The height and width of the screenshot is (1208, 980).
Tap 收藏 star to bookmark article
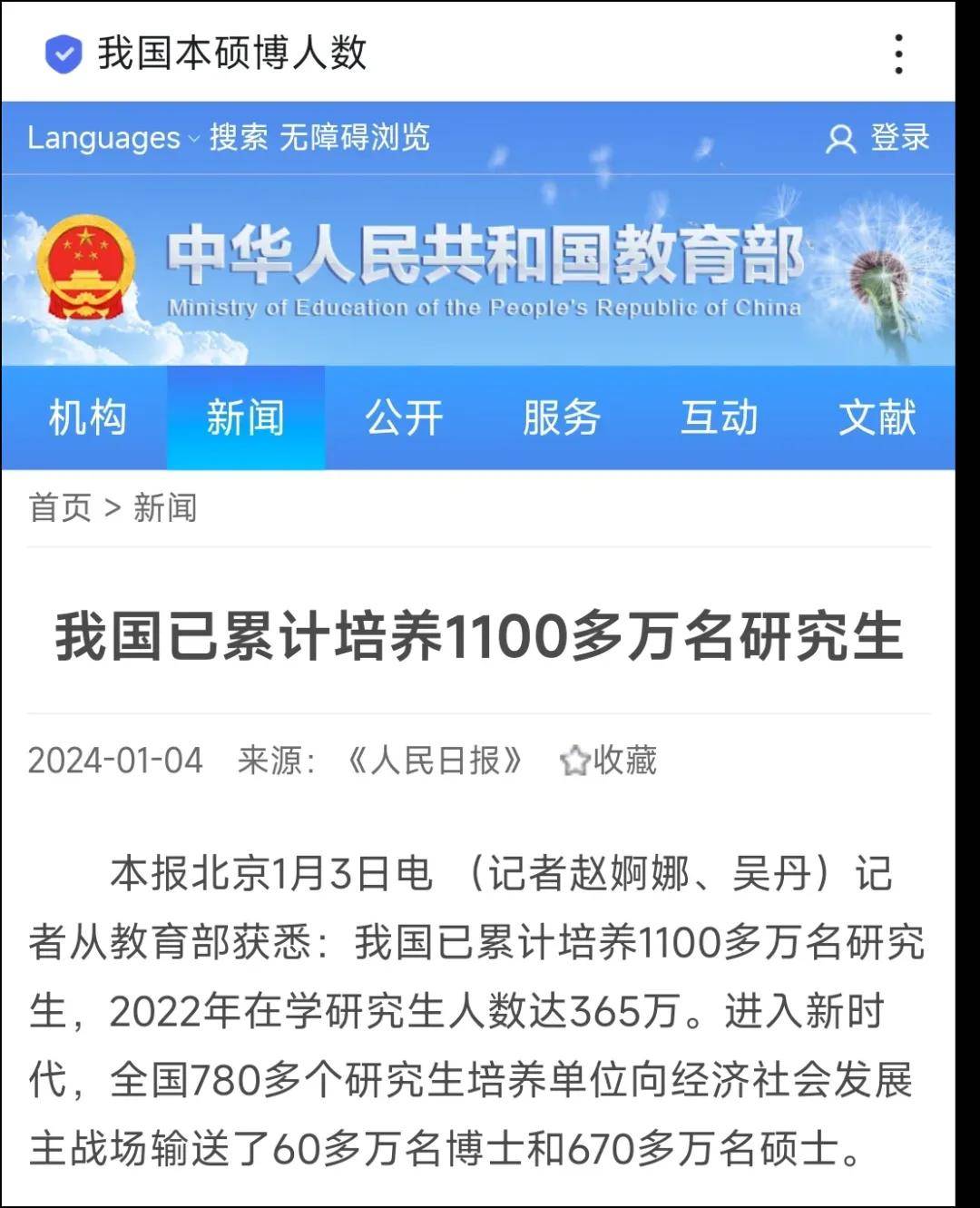tap(608, 761)
